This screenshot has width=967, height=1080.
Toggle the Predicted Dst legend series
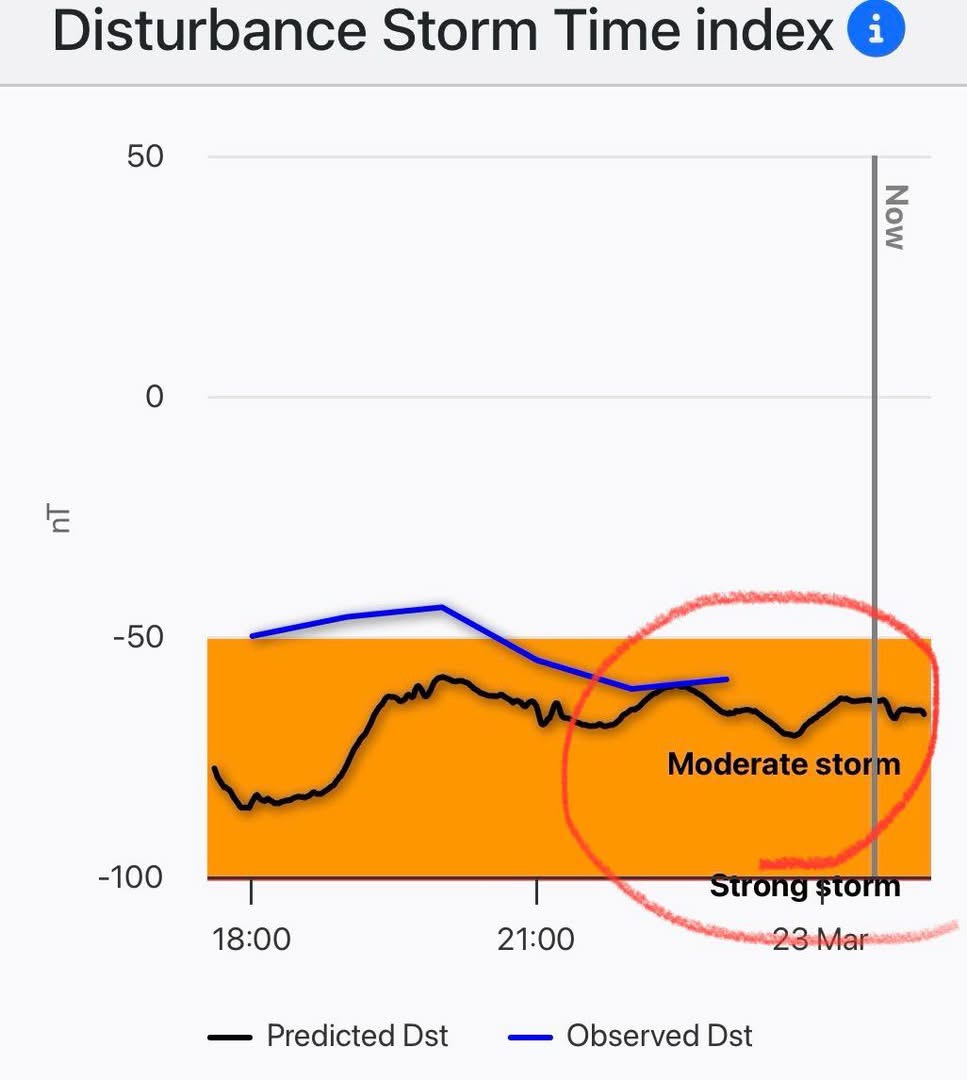pos(328,1036)
